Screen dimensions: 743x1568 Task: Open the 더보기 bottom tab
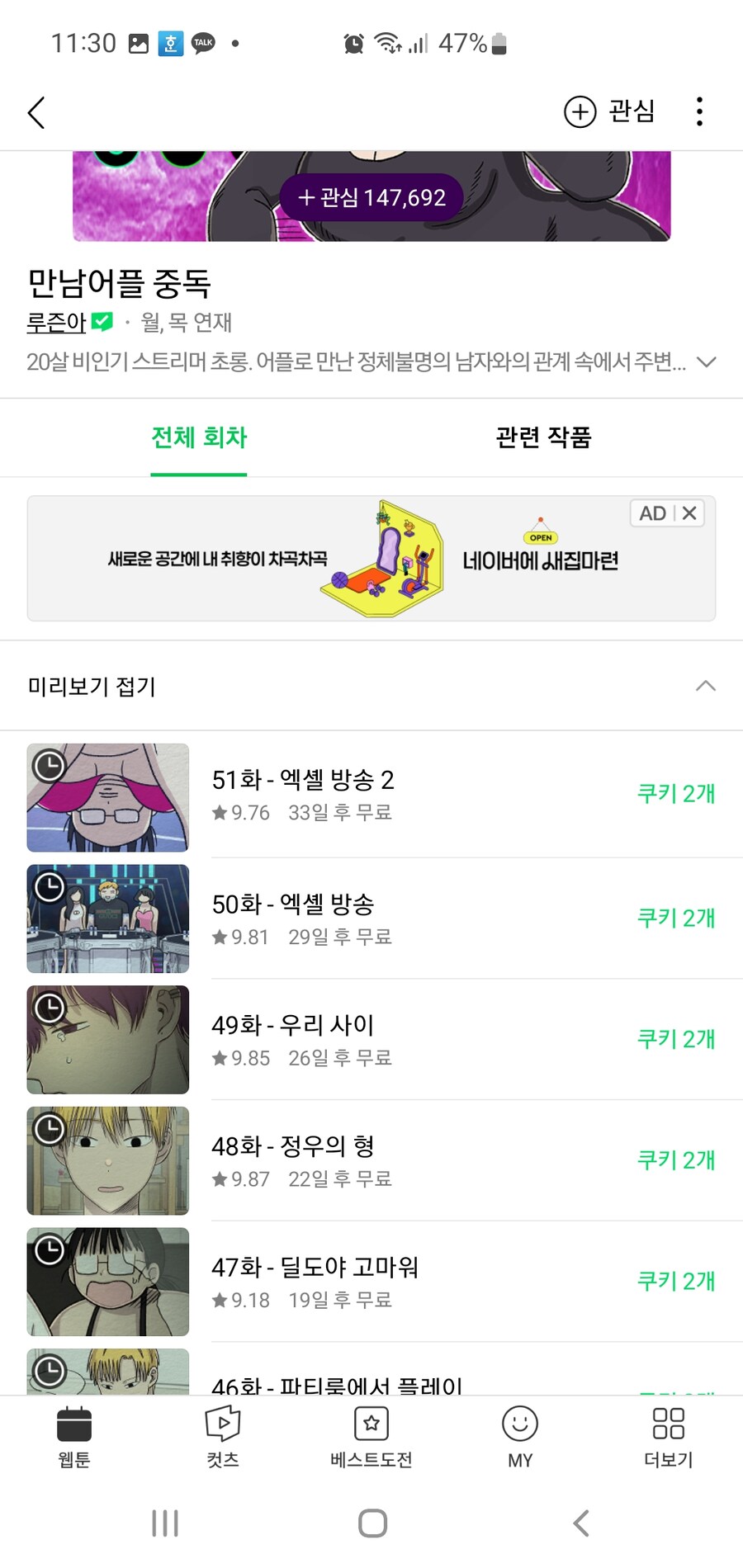pos(668,1437)
